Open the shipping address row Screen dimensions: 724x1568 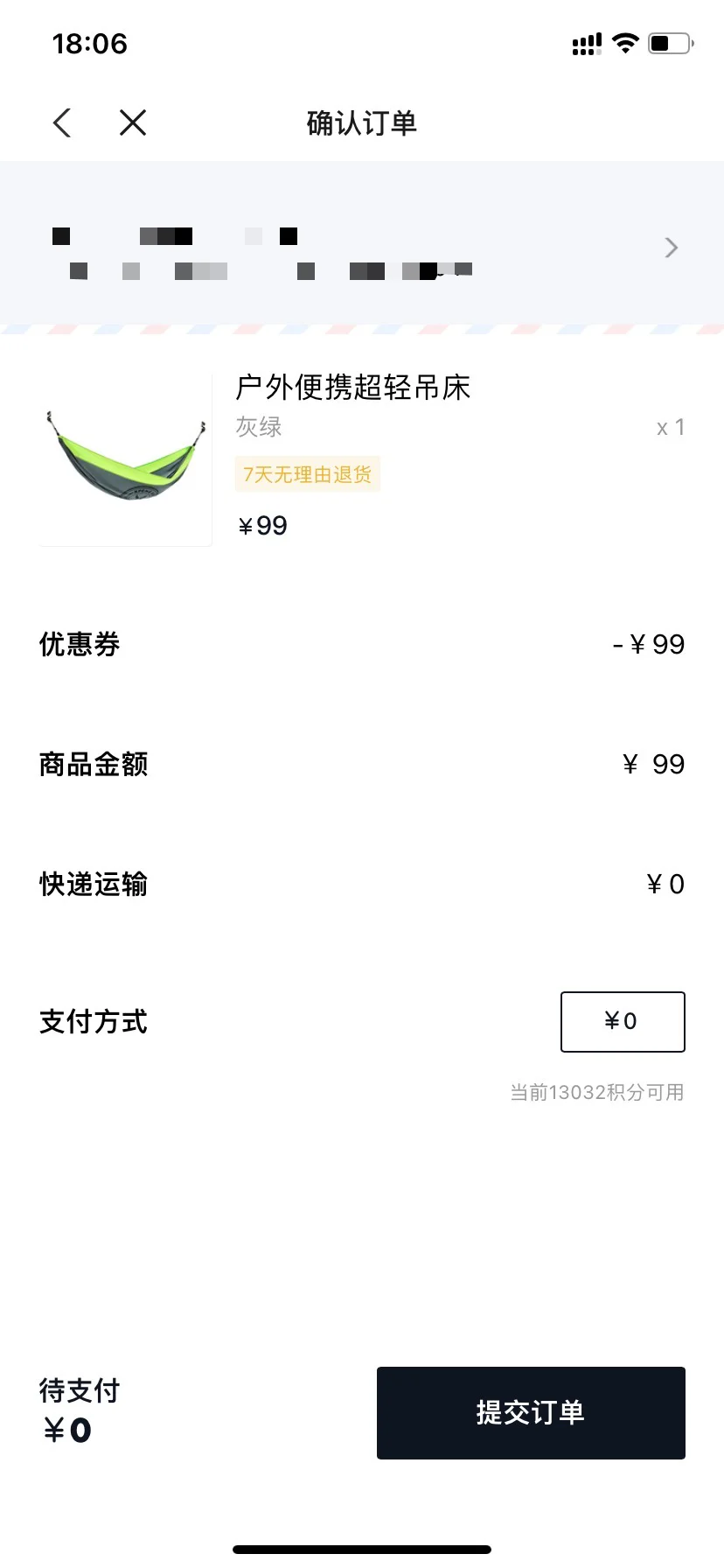coord(362,248)
